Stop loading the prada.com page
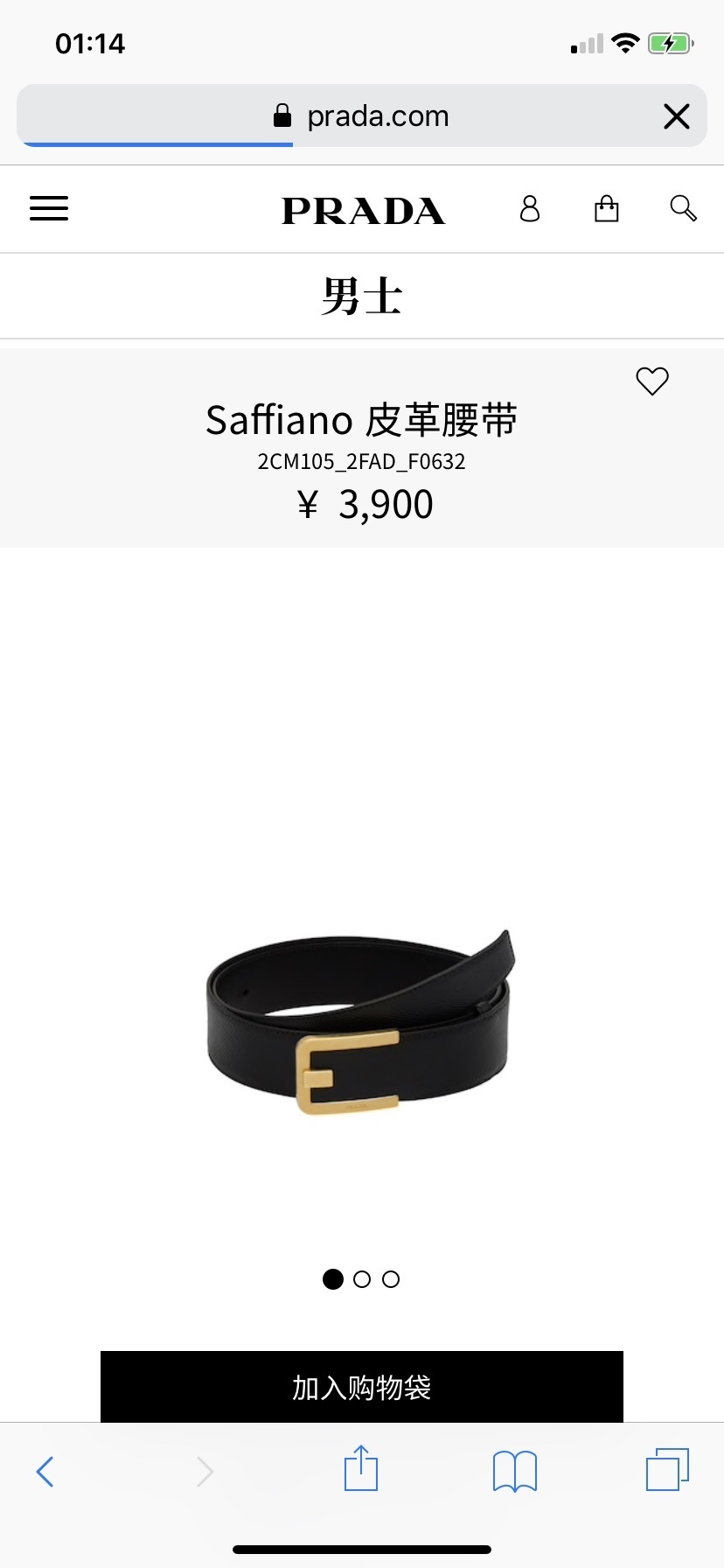Viewport: 724px width, 1568px height. (677, 116)
